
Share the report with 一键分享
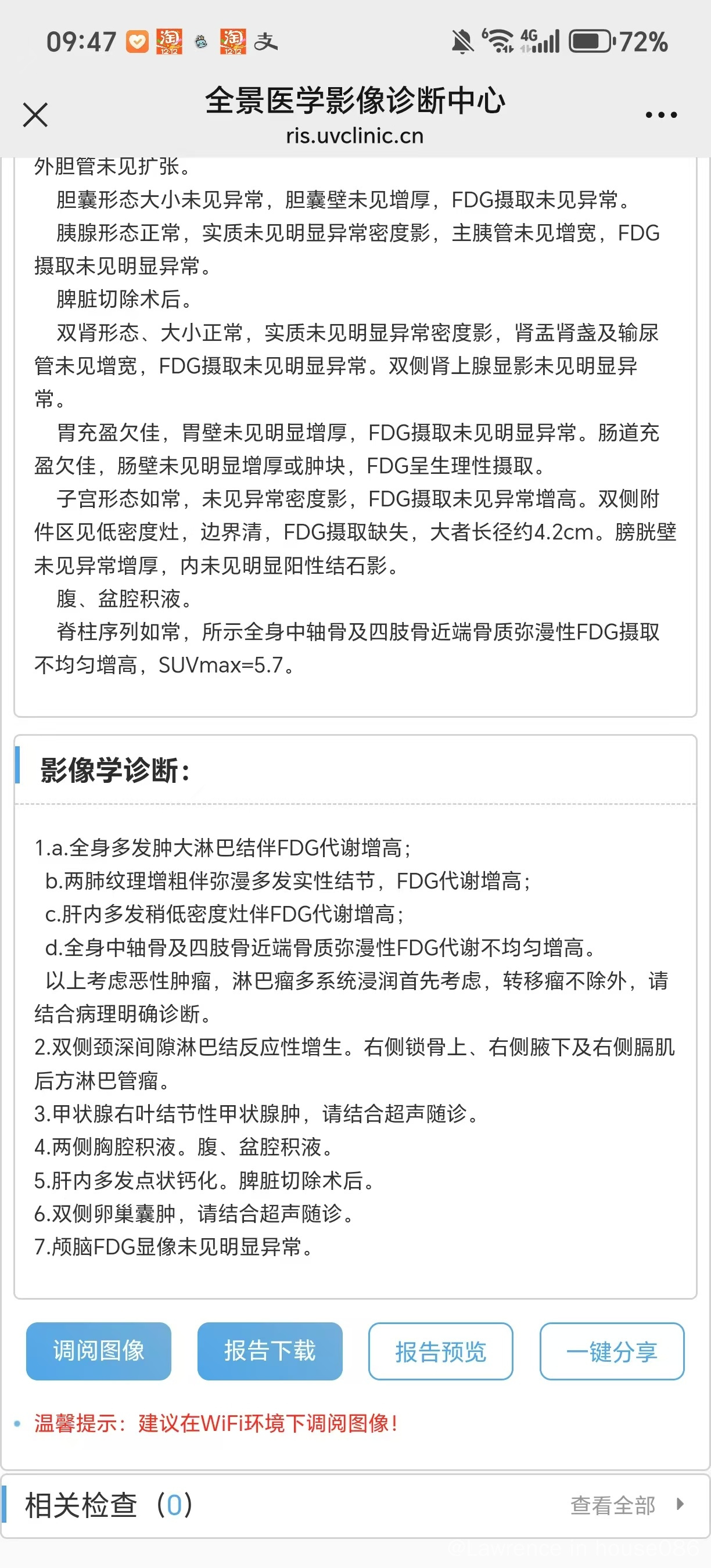[x=612, y=1351]
